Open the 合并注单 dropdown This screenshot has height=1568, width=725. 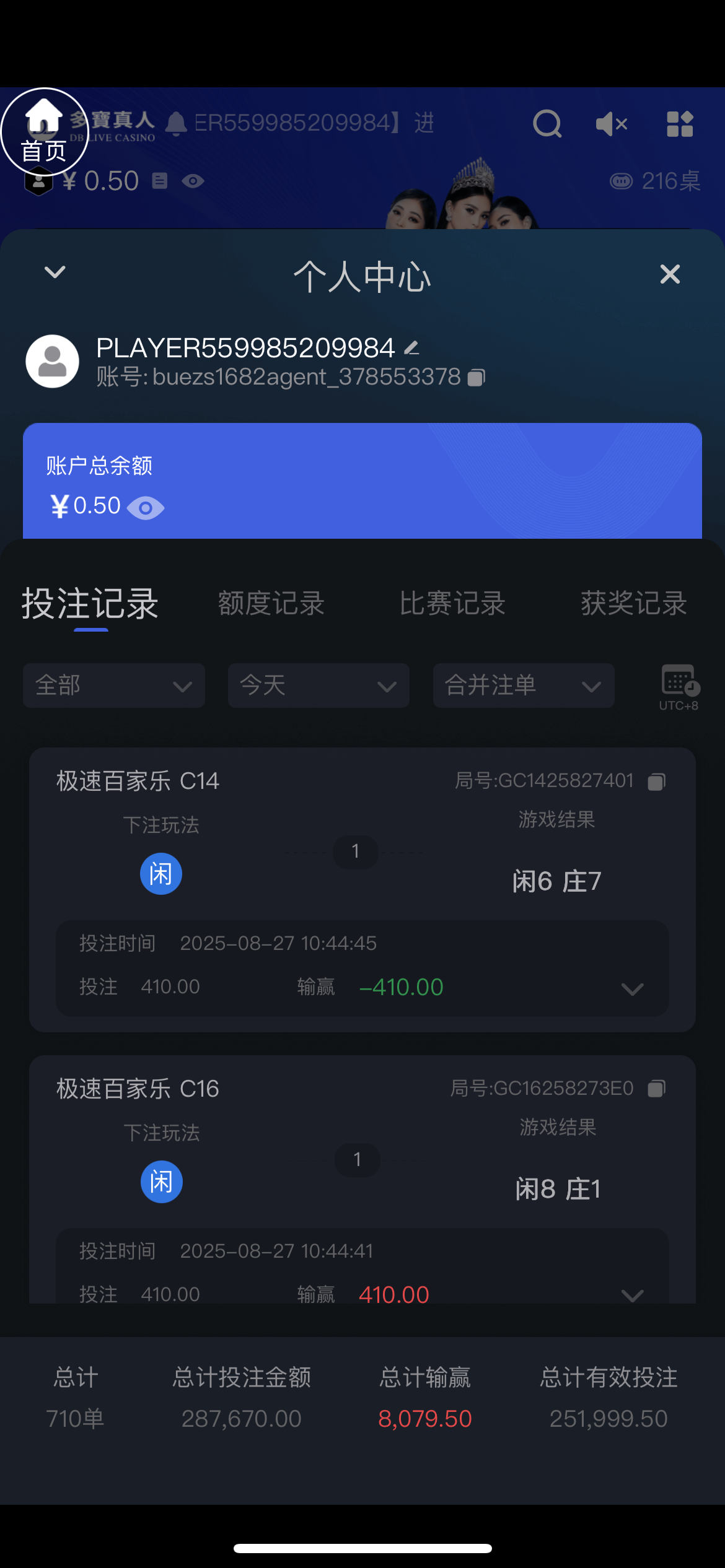pos(524,686)
